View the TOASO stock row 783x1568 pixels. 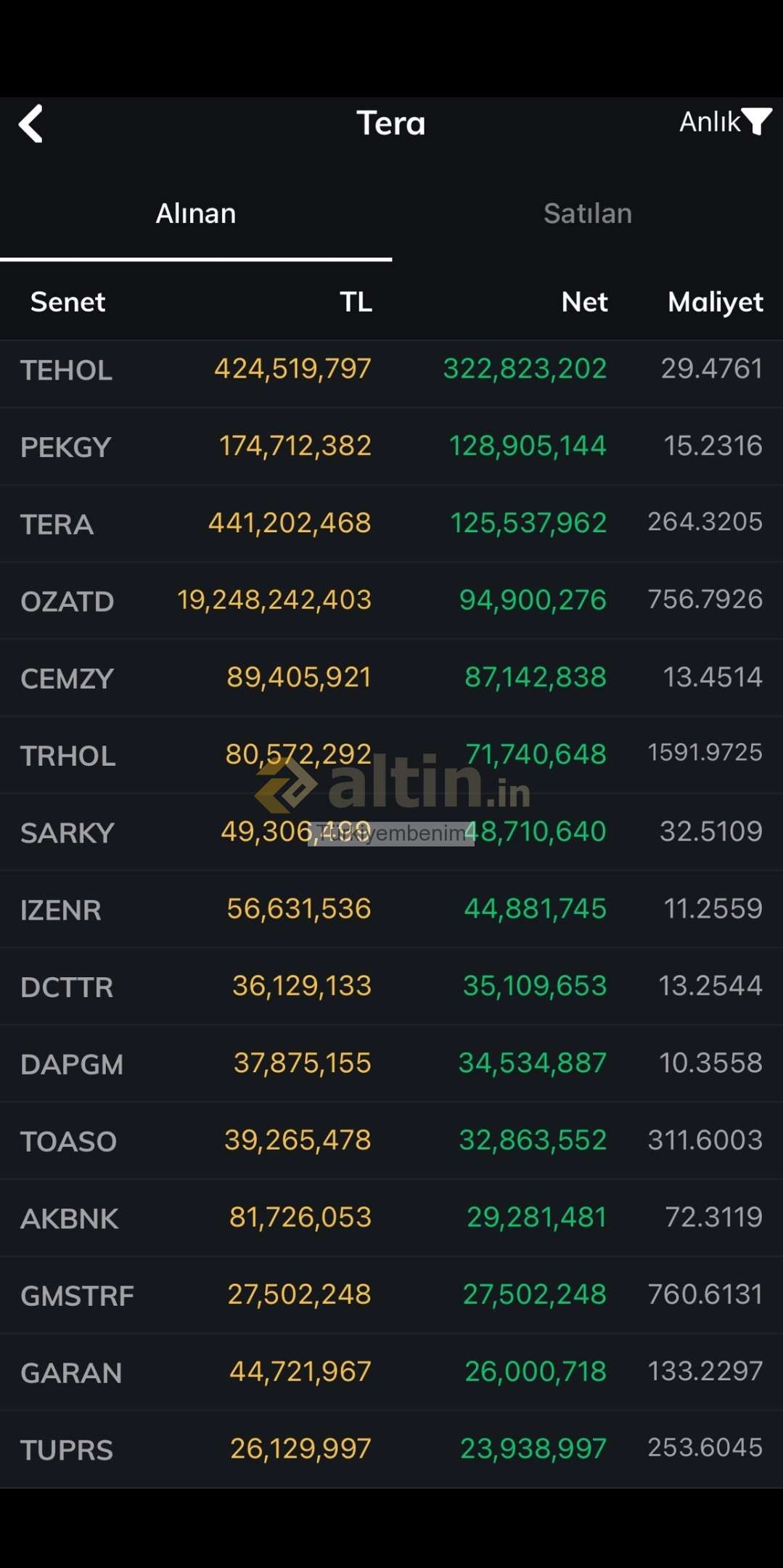391,1141
